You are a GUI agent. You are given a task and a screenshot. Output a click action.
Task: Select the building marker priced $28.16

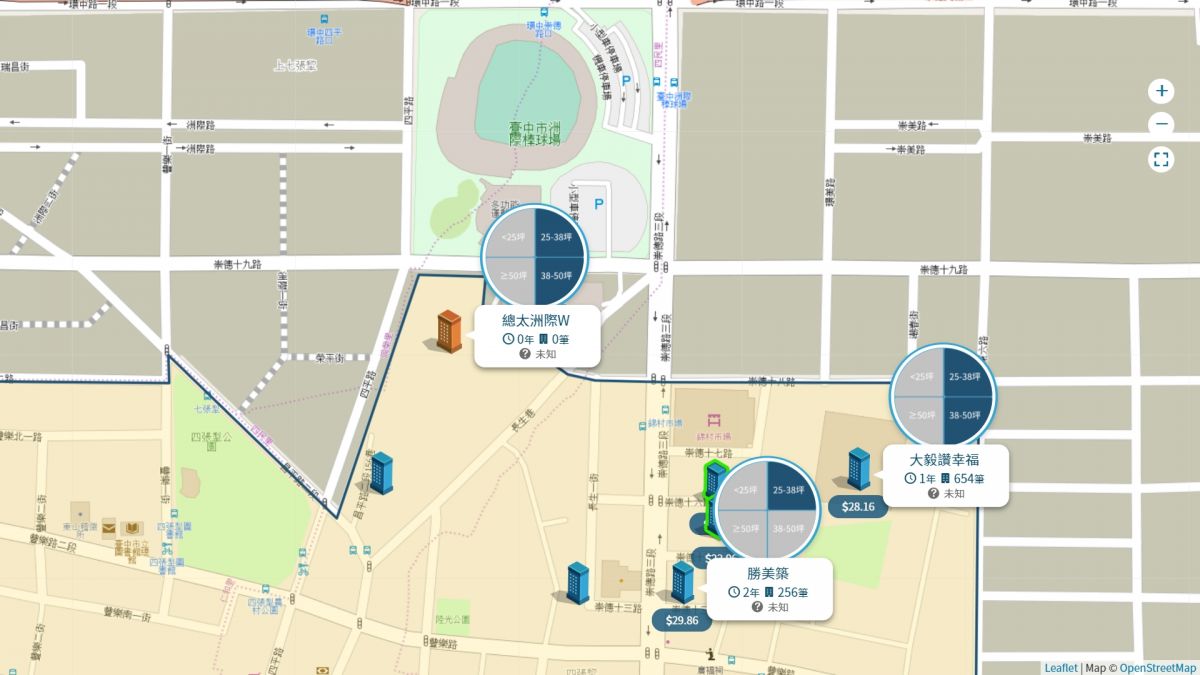[x=858, y=469]
